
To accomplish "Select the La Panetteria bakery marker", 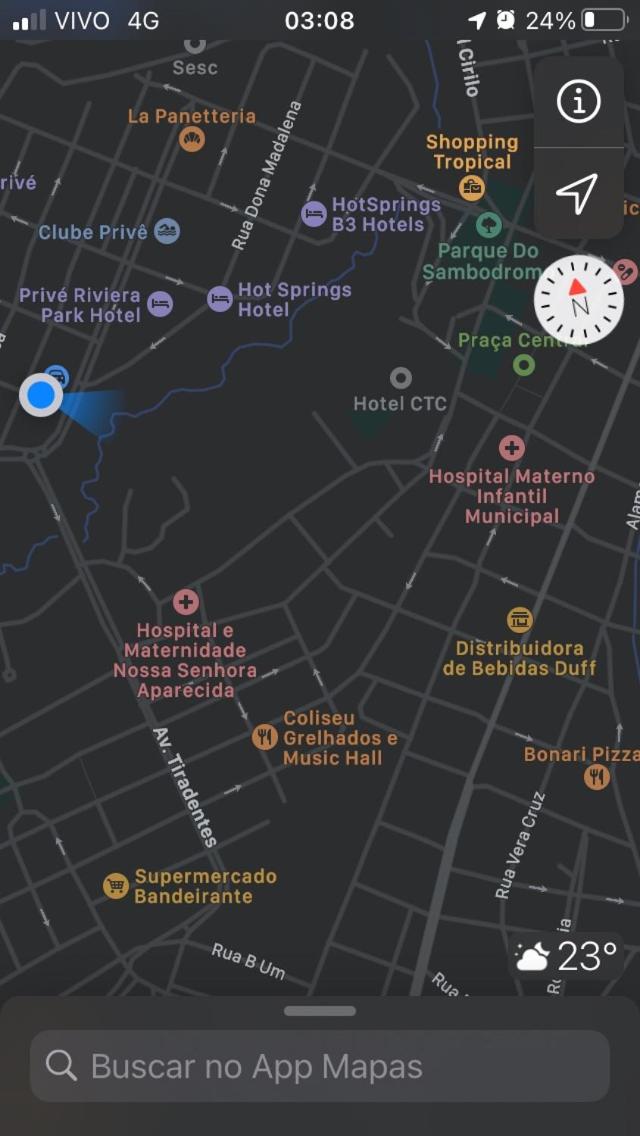I will tap(192, 140).
